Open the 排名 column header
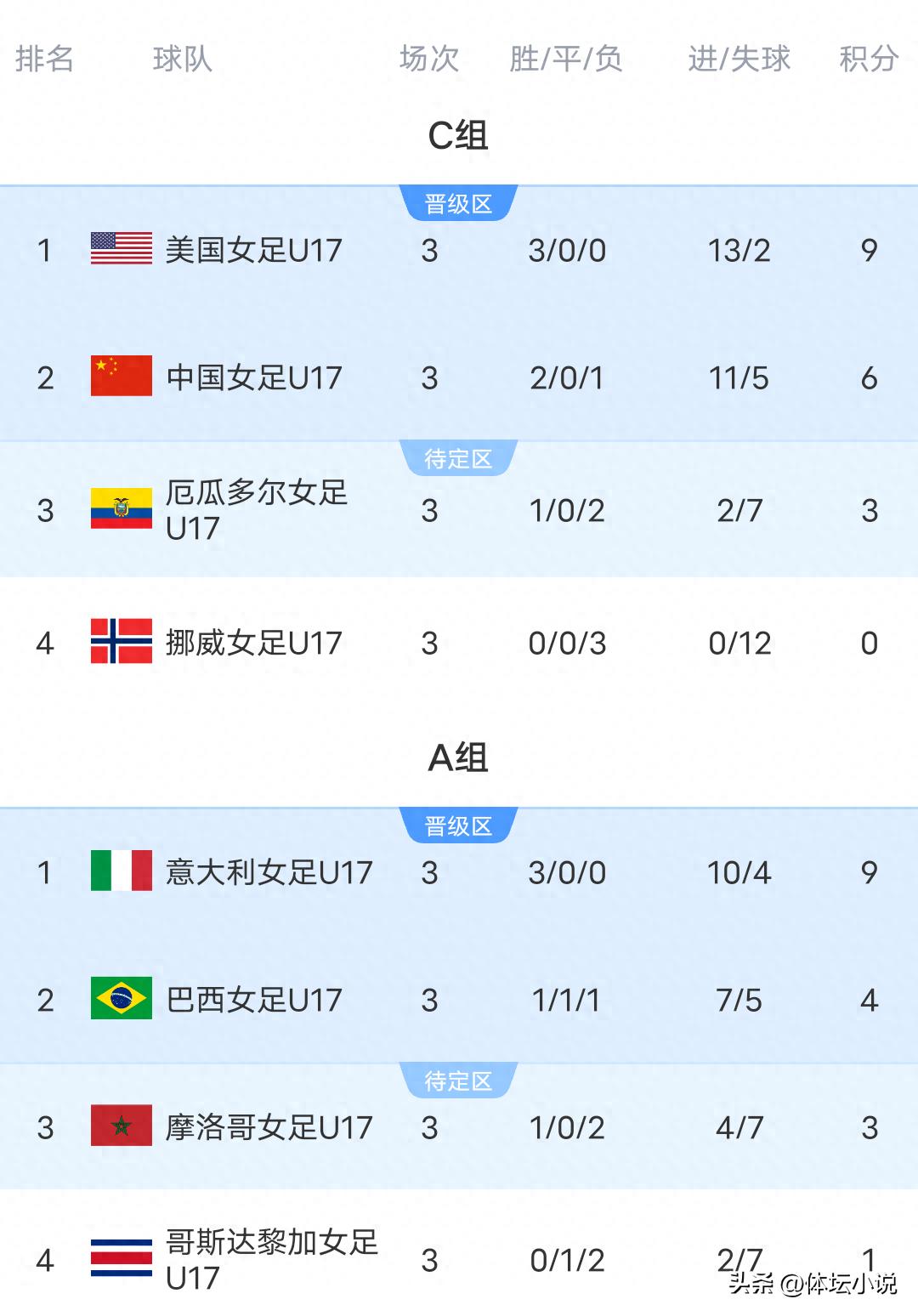The width and height of the screenshot is (918, 1316). point(43,58)
